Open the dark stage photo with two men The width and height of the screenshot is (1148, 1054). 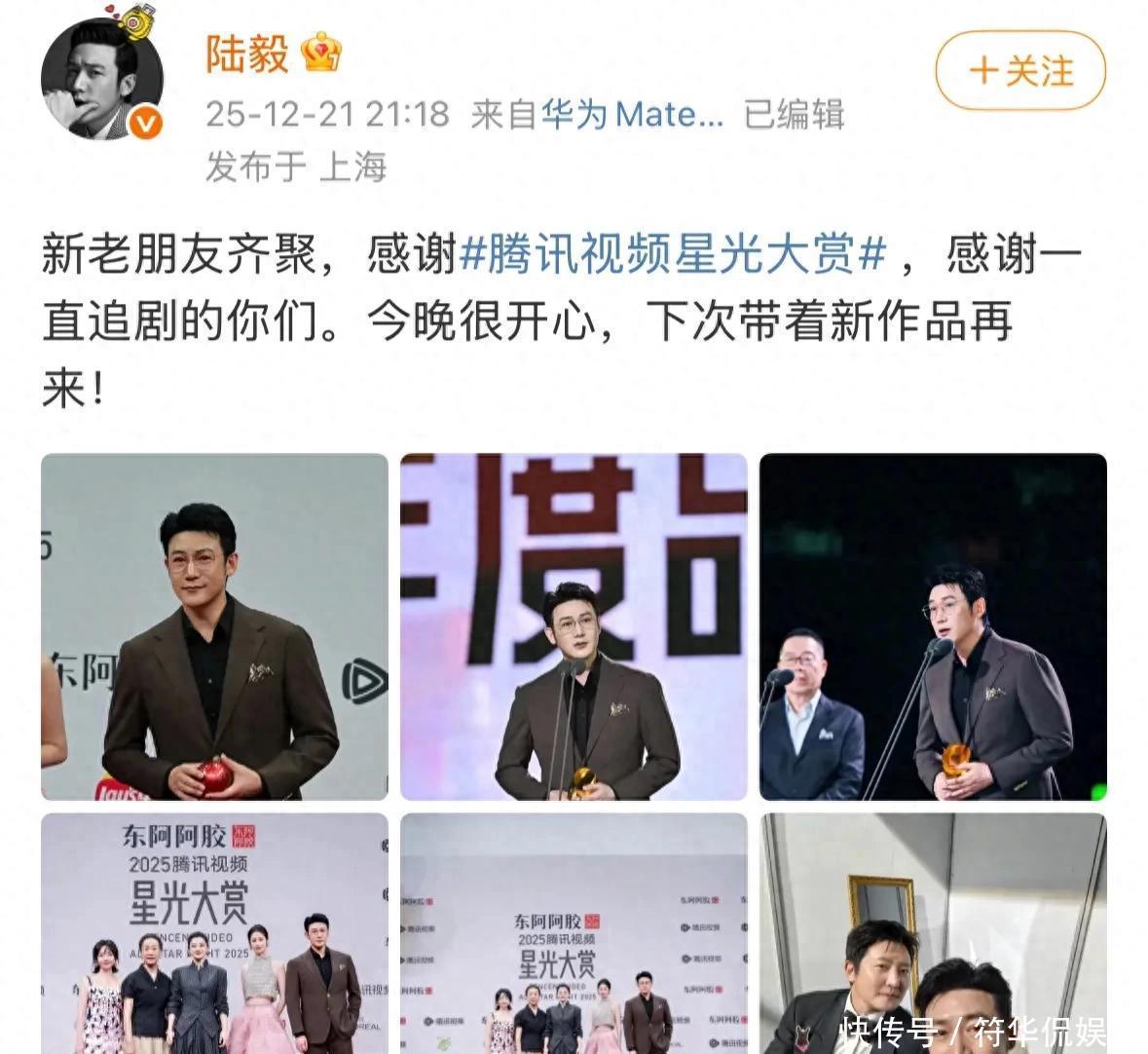933,626
